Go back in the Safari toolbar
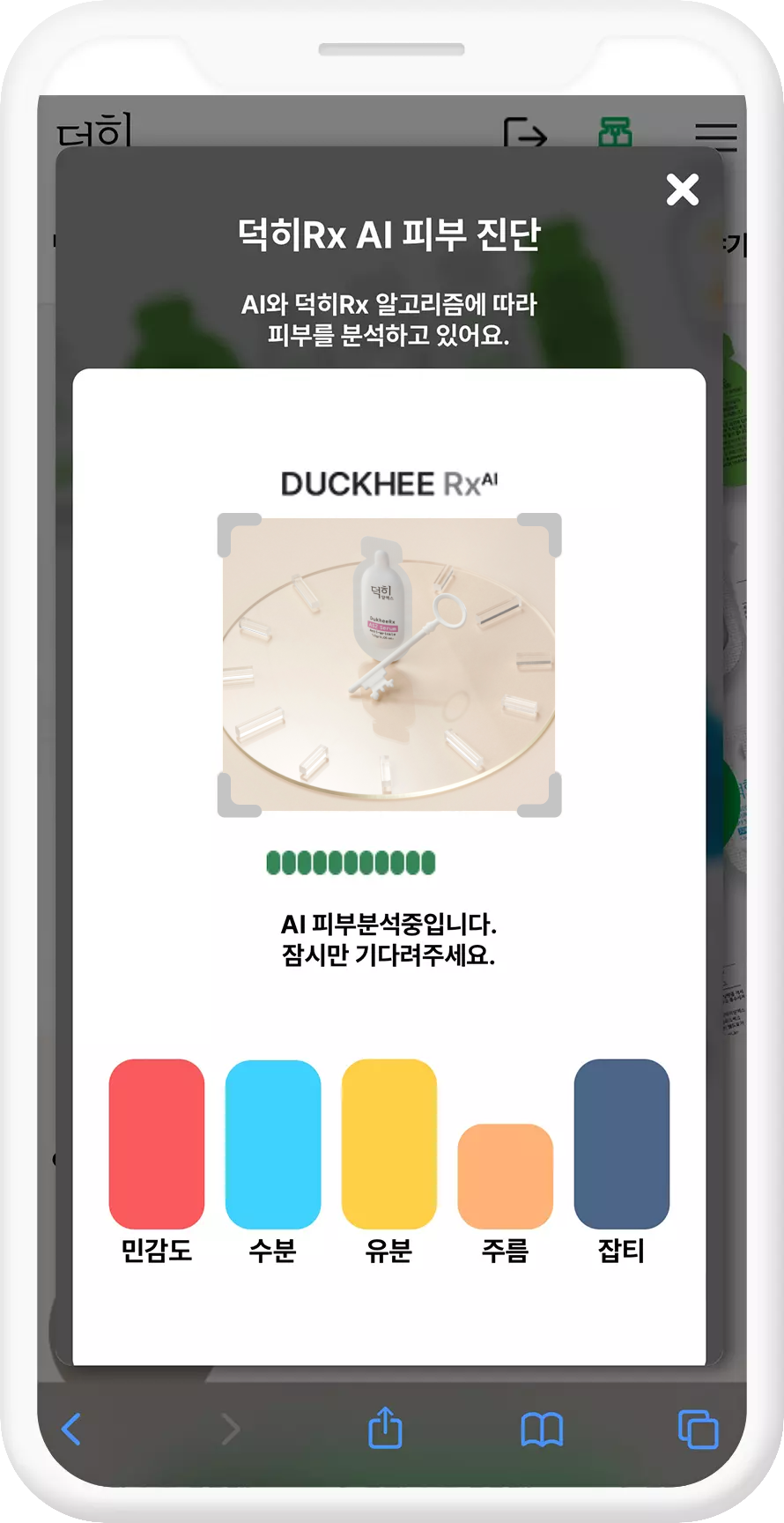This screenshot has height=1523, width=784. [72, 1429]
